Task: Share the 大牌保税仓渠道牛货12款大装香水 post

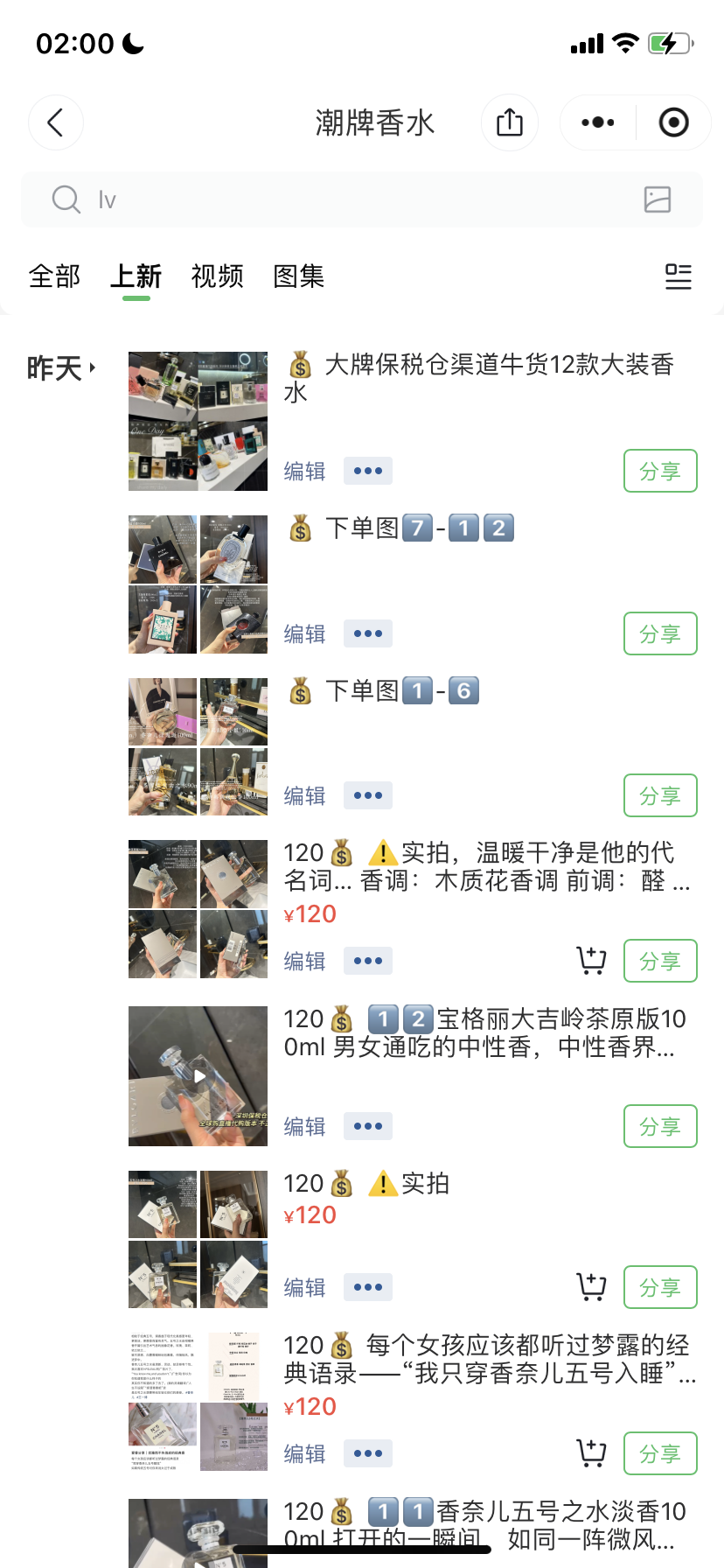Action: (660, 472)
